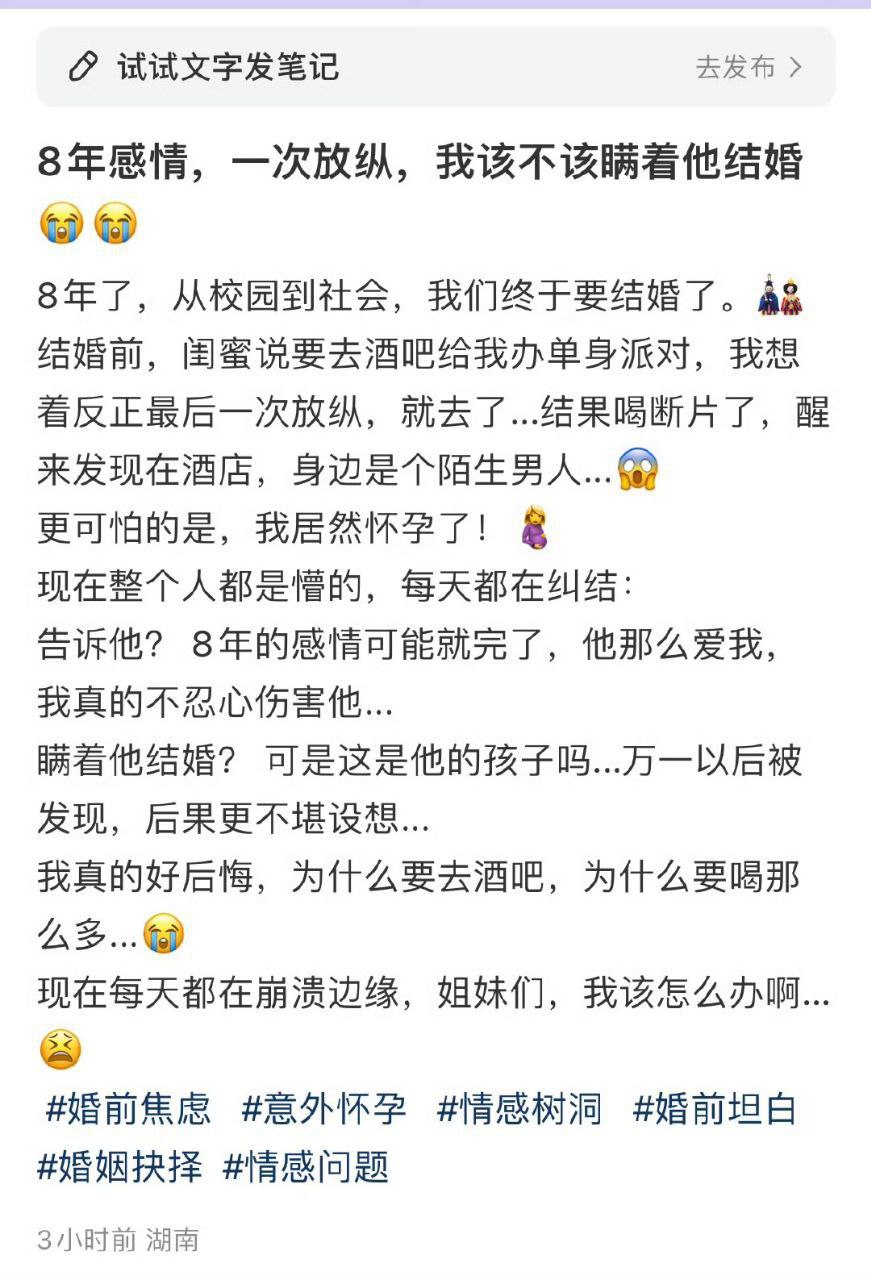This screenshot has height=1280, width=871.
Task: Open the #婚前坦白 hashtag
Action: point(715,1109)
